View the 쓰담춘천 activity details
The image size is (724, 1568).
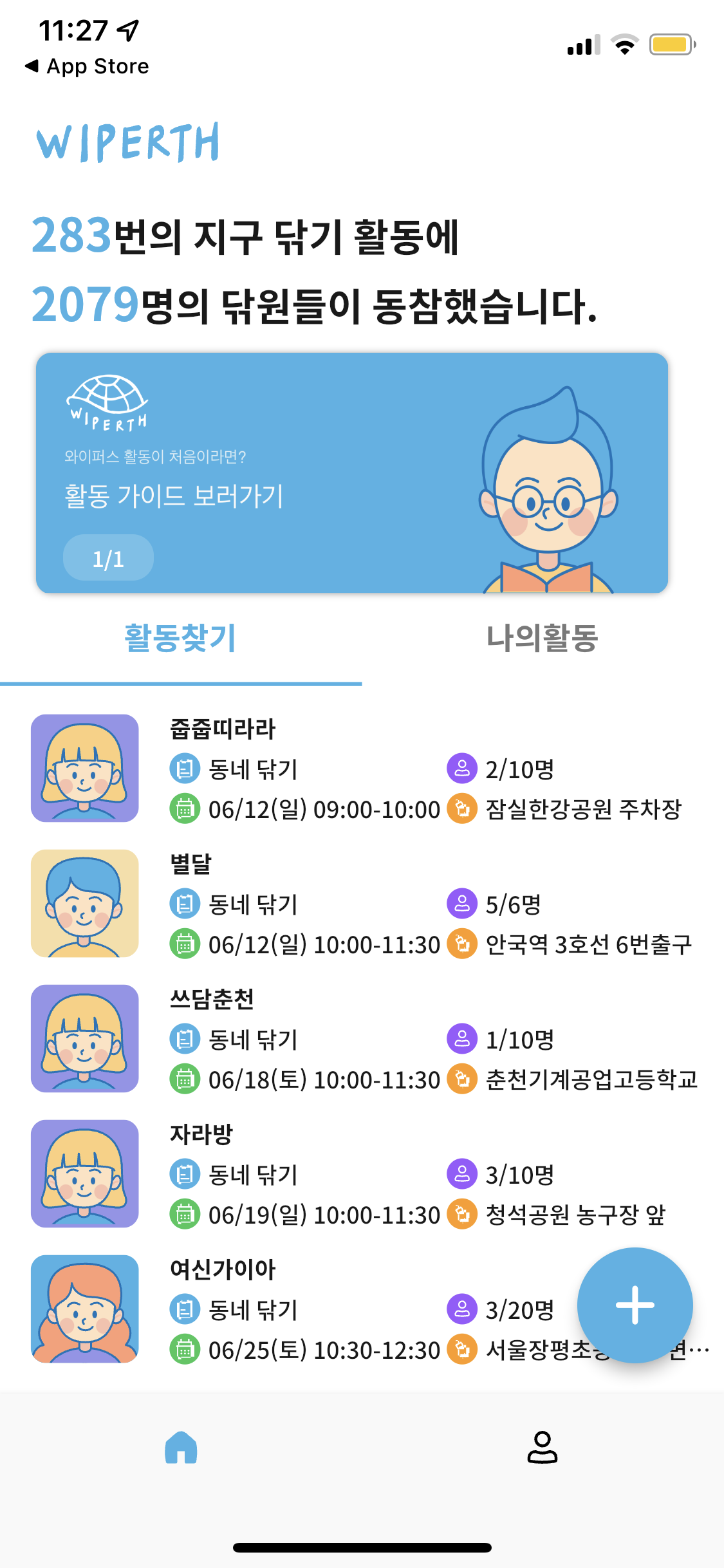coord(362,1038)
